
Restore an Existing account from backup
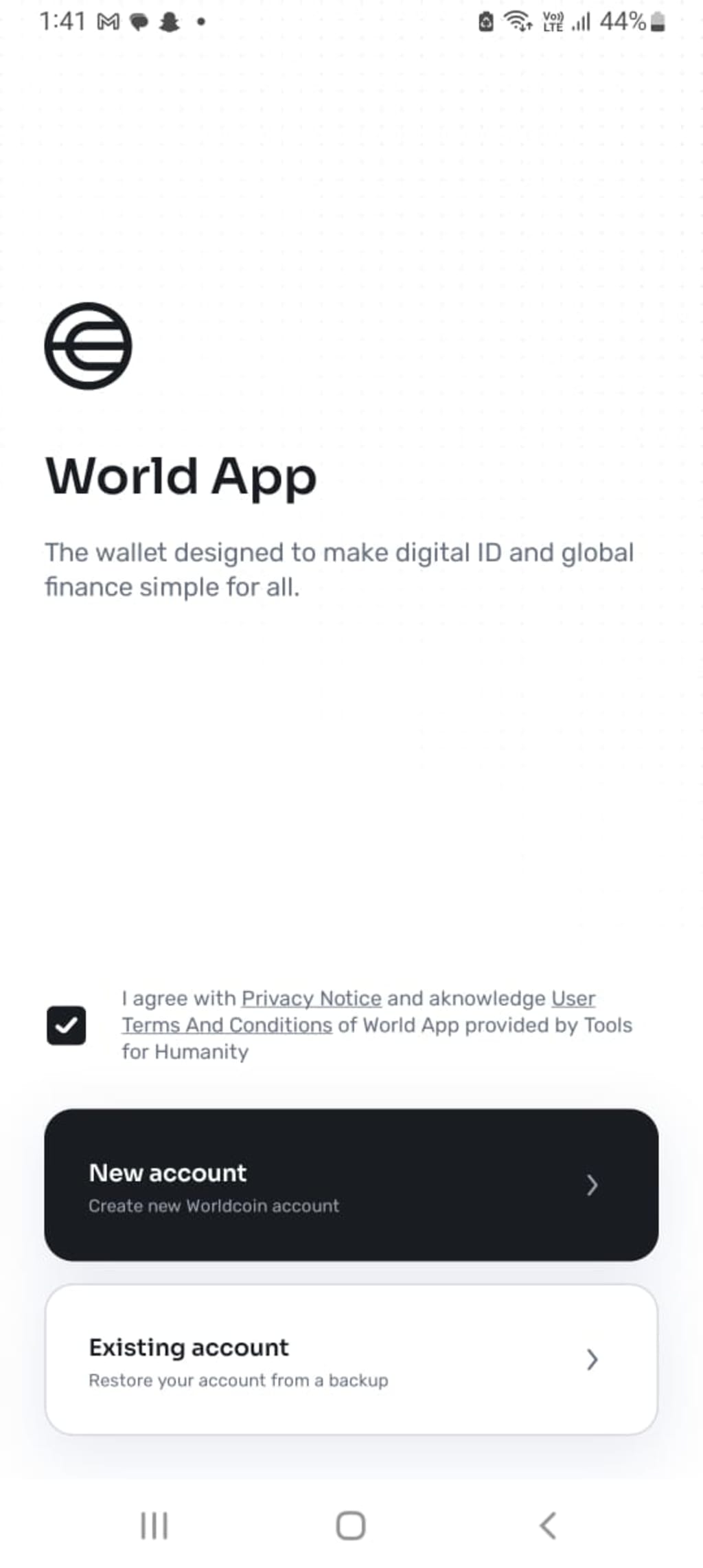tap(351, 1359)
